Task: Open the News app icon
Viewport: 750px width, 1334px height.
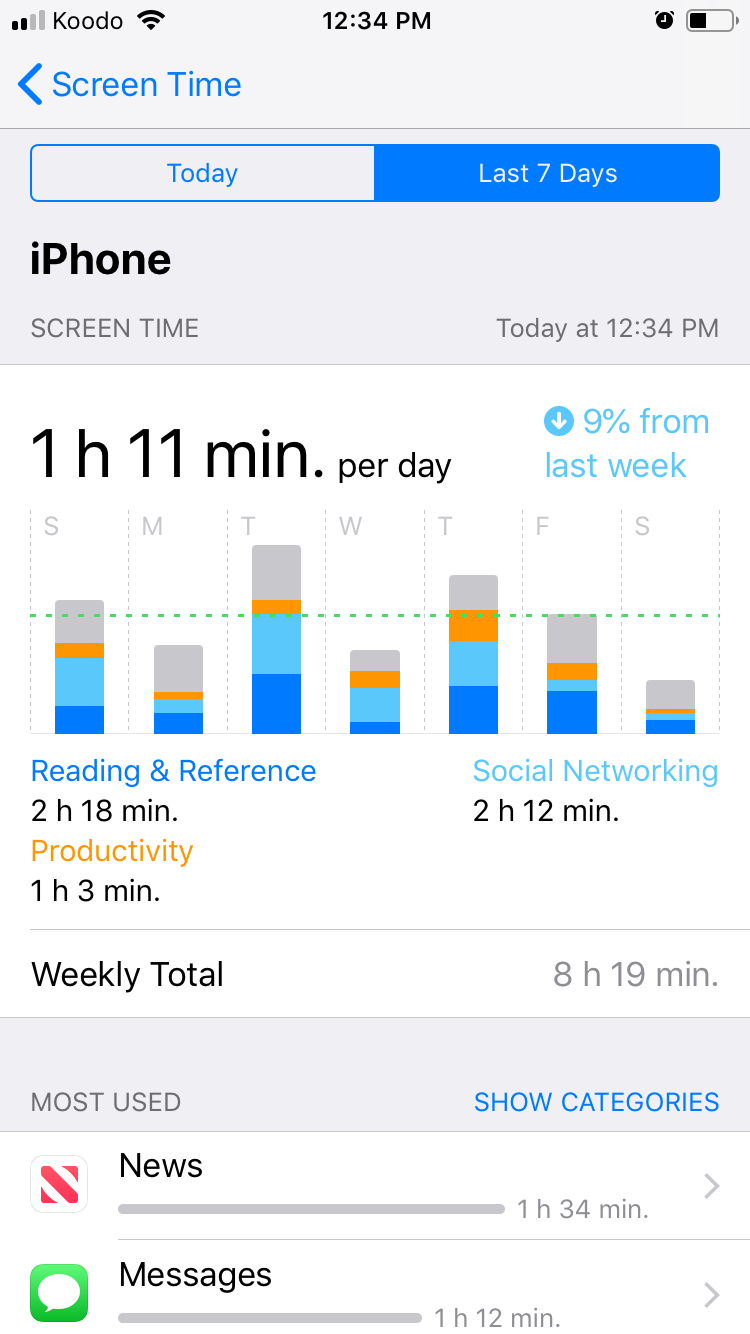Action: pos(58,1184)
